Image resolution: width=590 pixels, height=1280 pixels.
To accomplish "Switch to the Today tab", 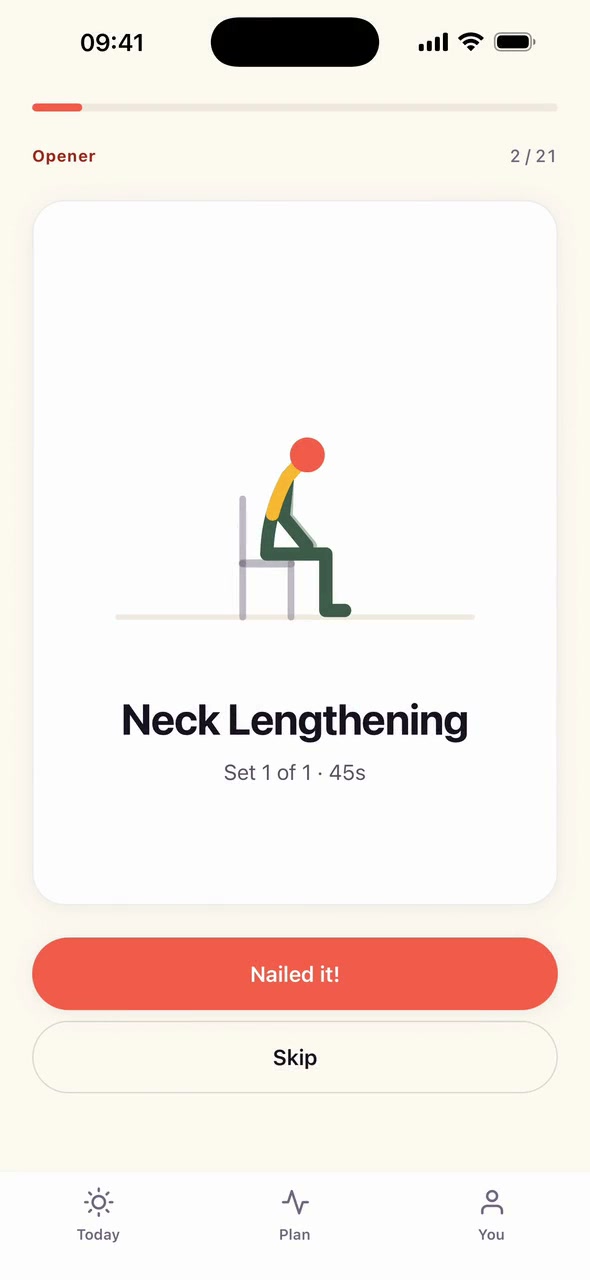I will coord(98,1215).
